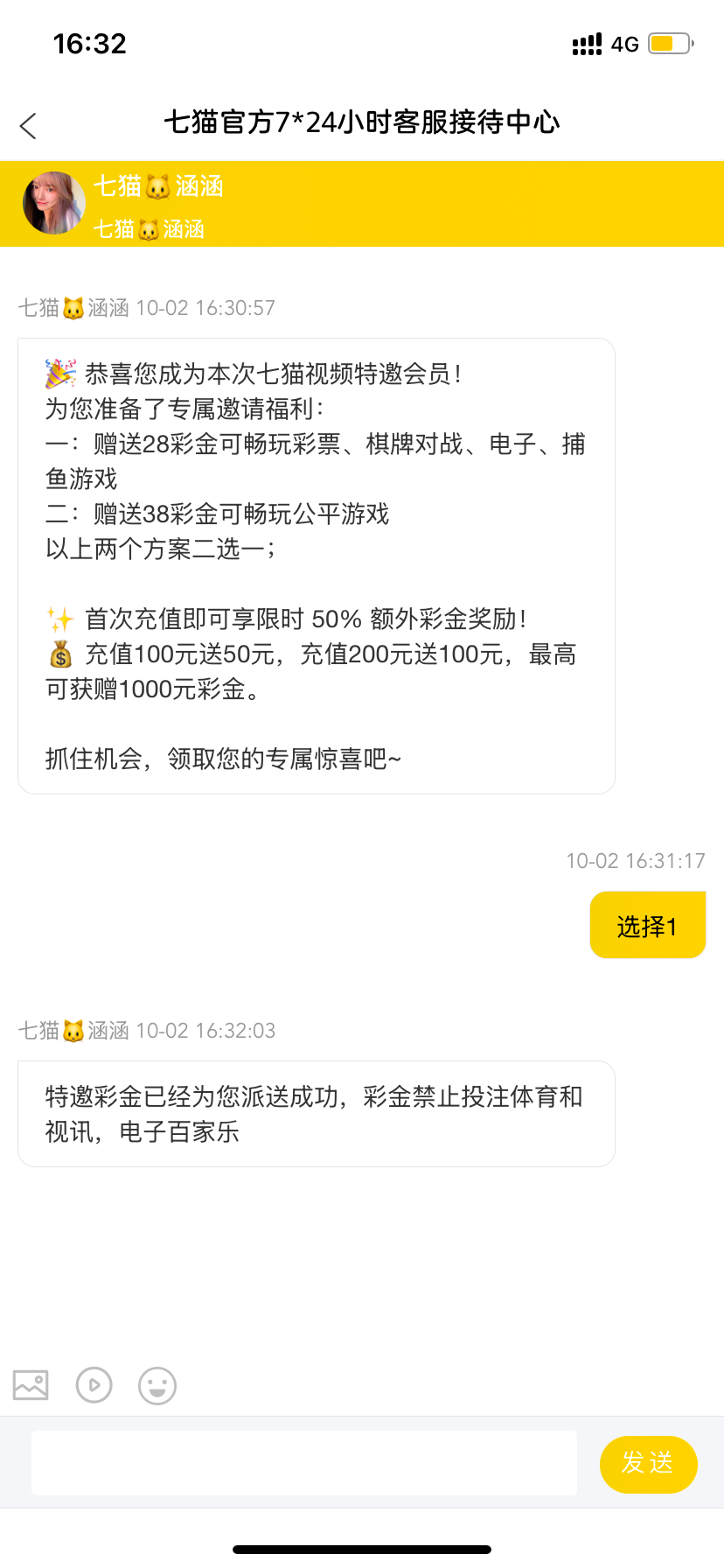Open the image attachment picker
Image resolution: width=724 pixels, height=1568 pixels.
tap(31, 1385)
